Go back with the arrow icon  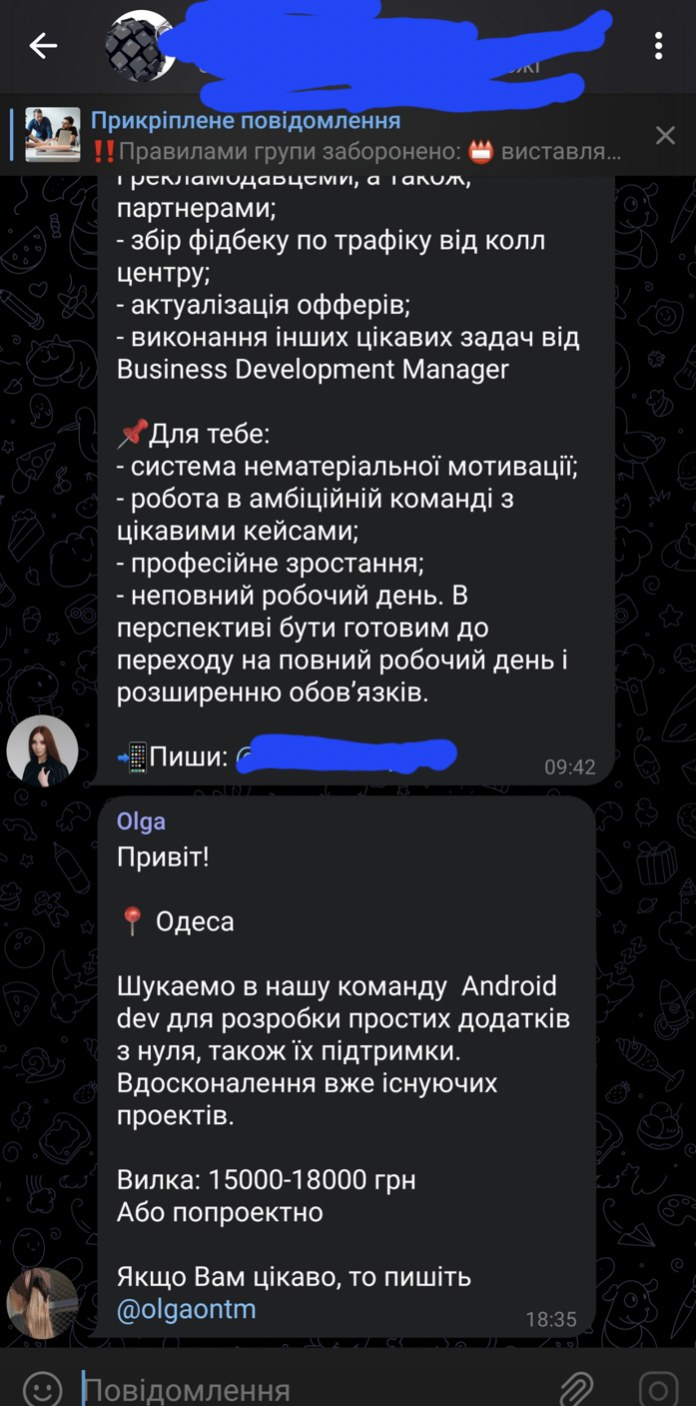42,46
